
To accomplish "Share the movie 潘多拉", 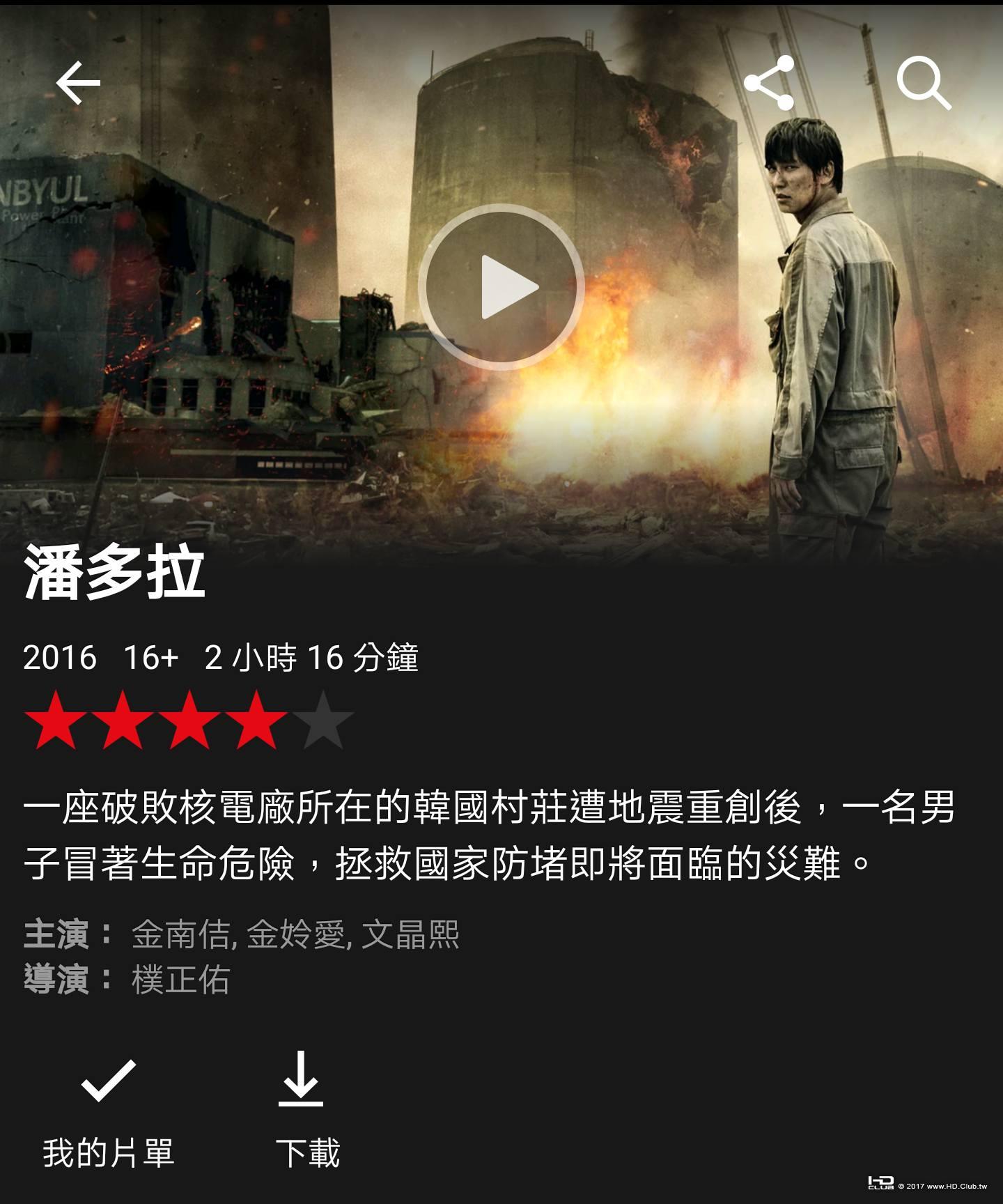I will click(769, 83).
